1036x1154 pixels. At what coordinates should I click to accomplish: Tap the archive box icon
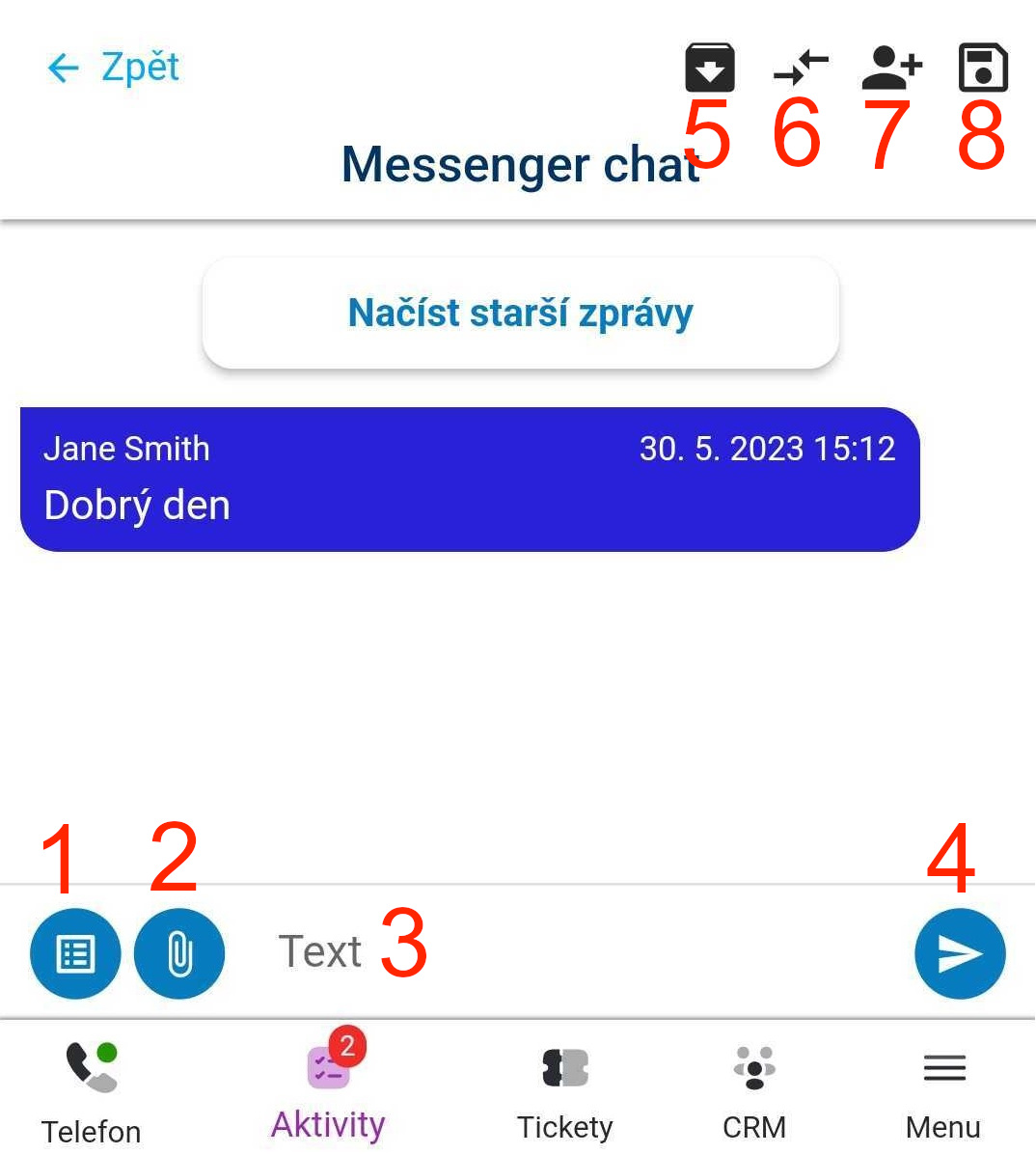tap(710, 68)
